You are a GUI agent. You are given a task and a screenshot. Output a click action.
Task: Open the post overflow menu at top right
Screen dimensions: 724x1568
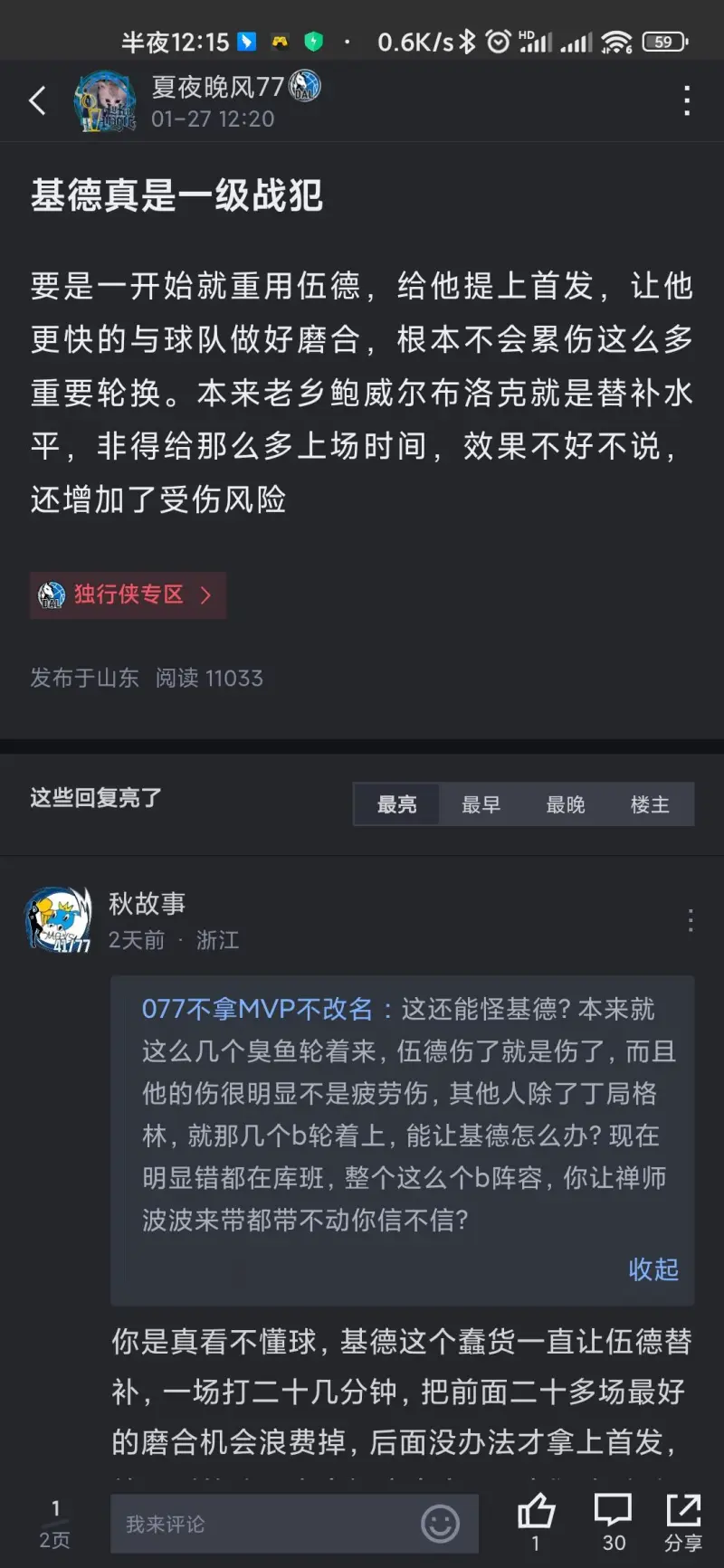coord(688,100)
